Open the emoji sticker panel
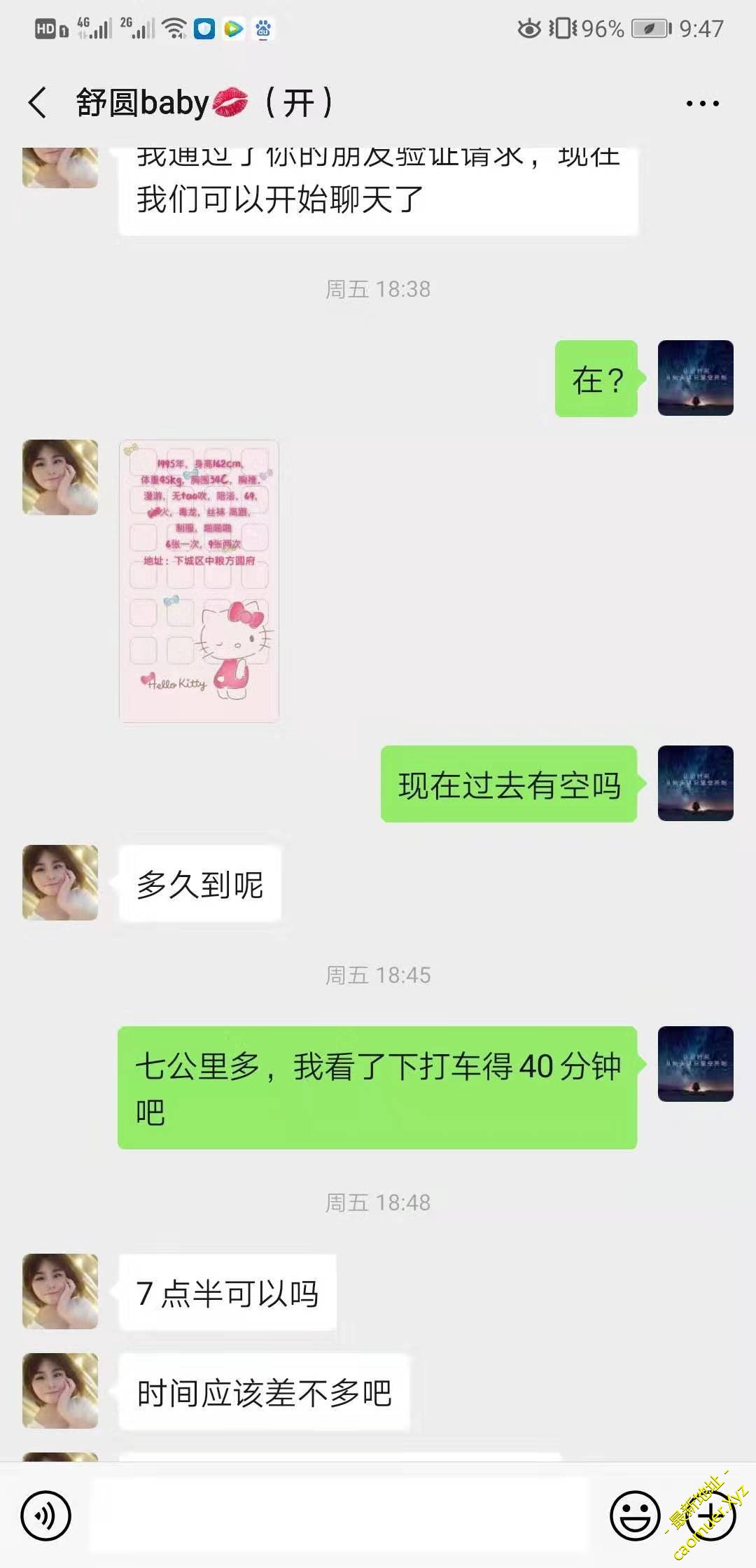Screen dimensions: 756x1568 pyautogui.click(x=634, y=1515)
